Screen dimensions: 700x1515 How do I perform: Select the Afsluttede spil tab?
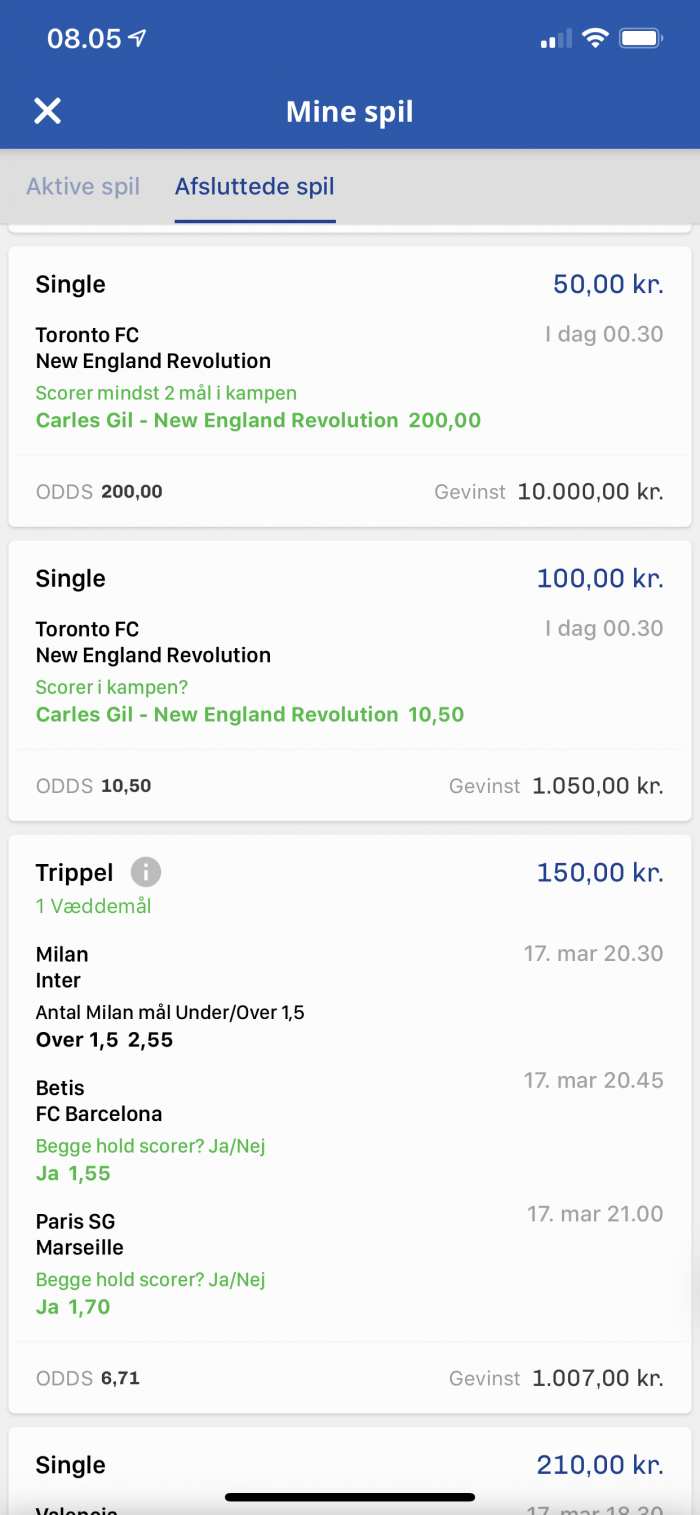click(254, 186)
